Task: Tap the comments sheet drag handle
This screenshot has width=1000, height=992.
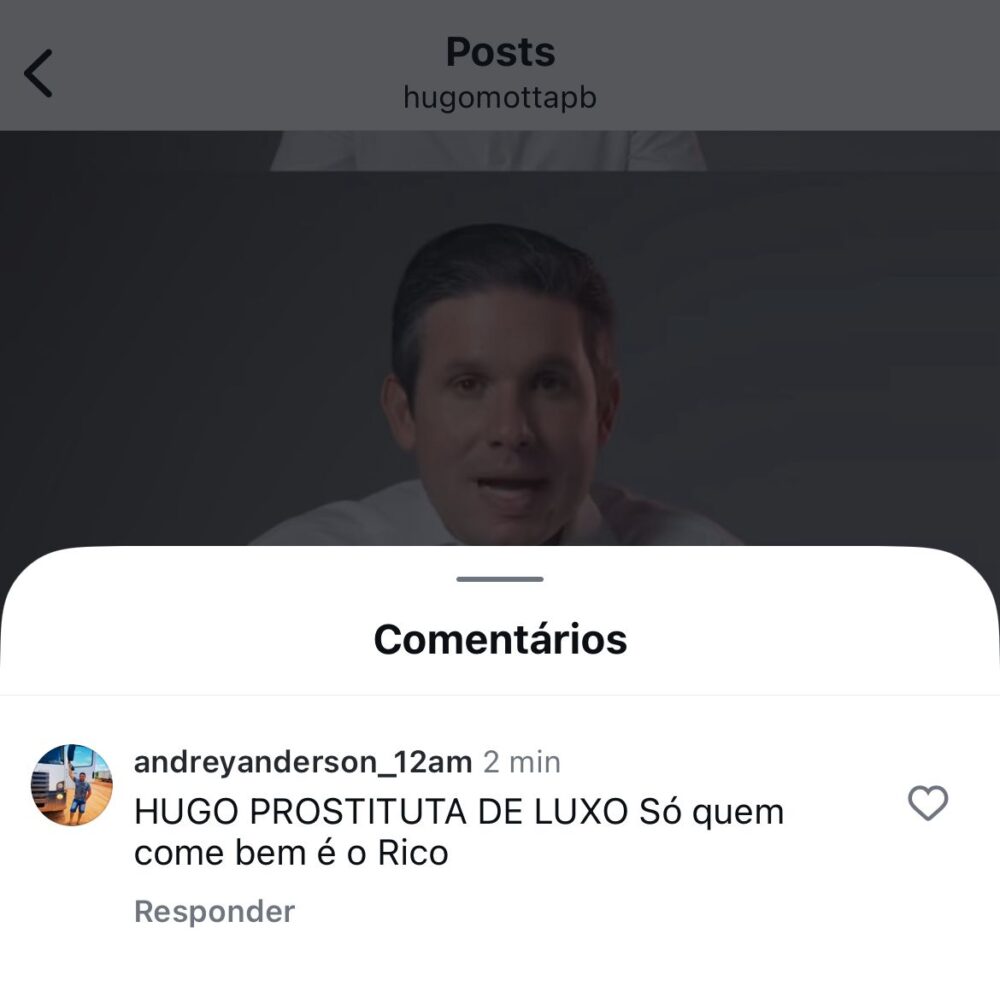Action: click(500, 579)
